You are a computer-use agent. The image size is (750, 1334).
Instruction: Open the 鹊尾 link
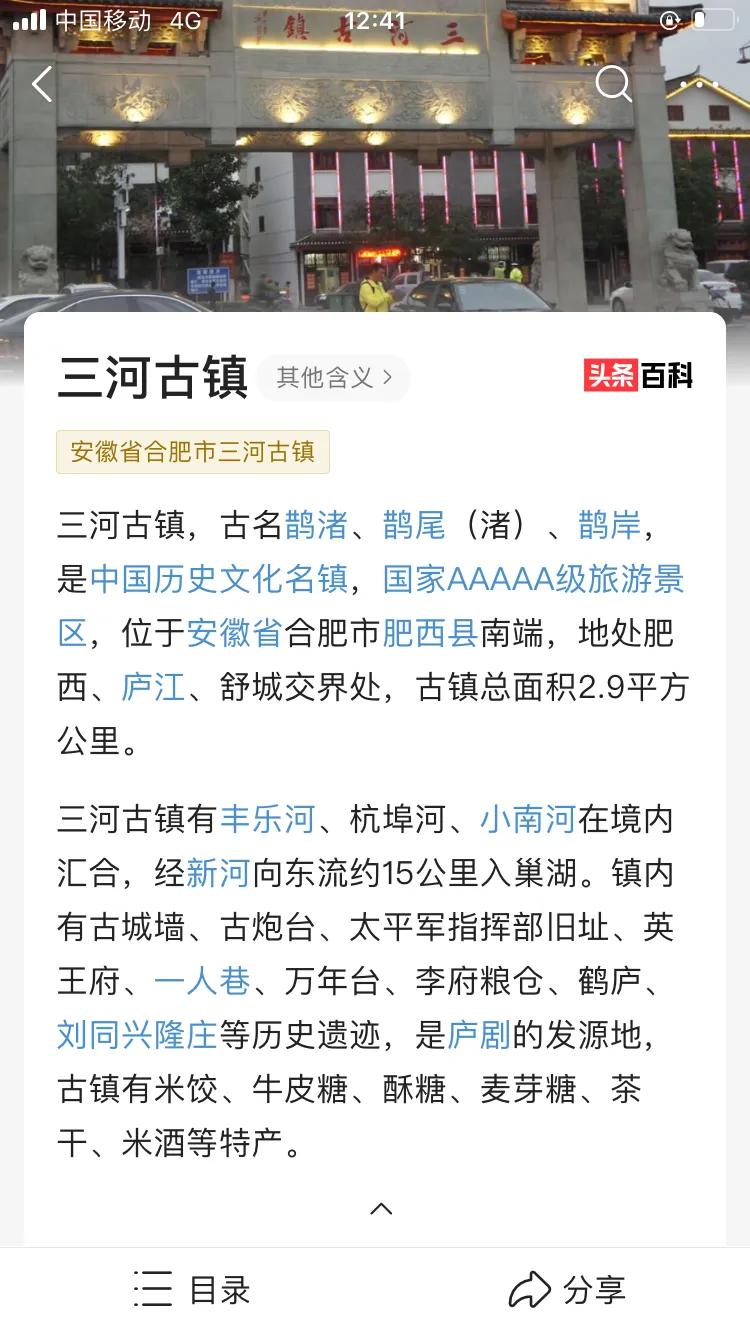pyautogui.click(x=414, y=524)
